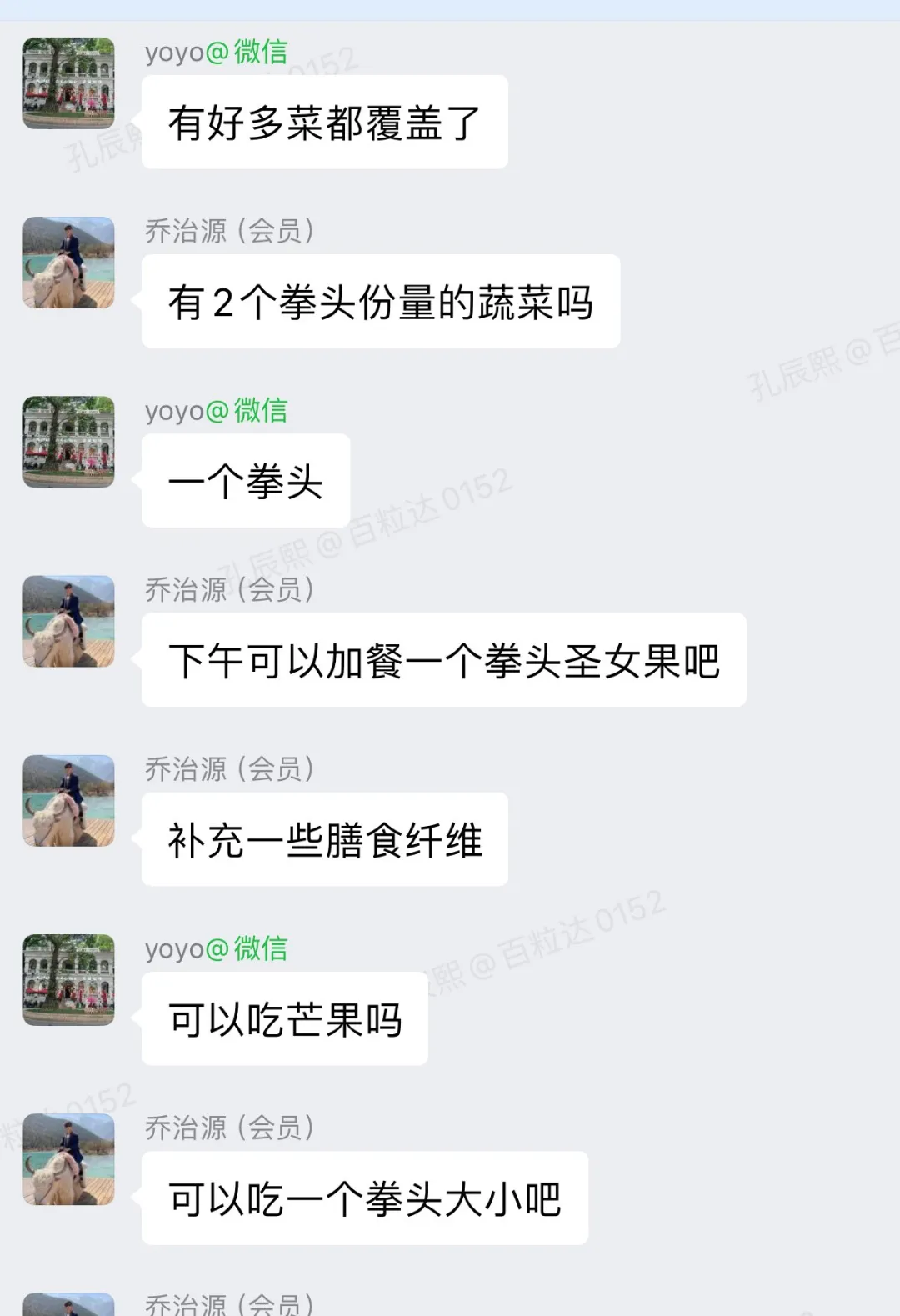
Task: Open yoyo's profile picture beside '可以吃芒果吗'
Action: coord(68,979)
